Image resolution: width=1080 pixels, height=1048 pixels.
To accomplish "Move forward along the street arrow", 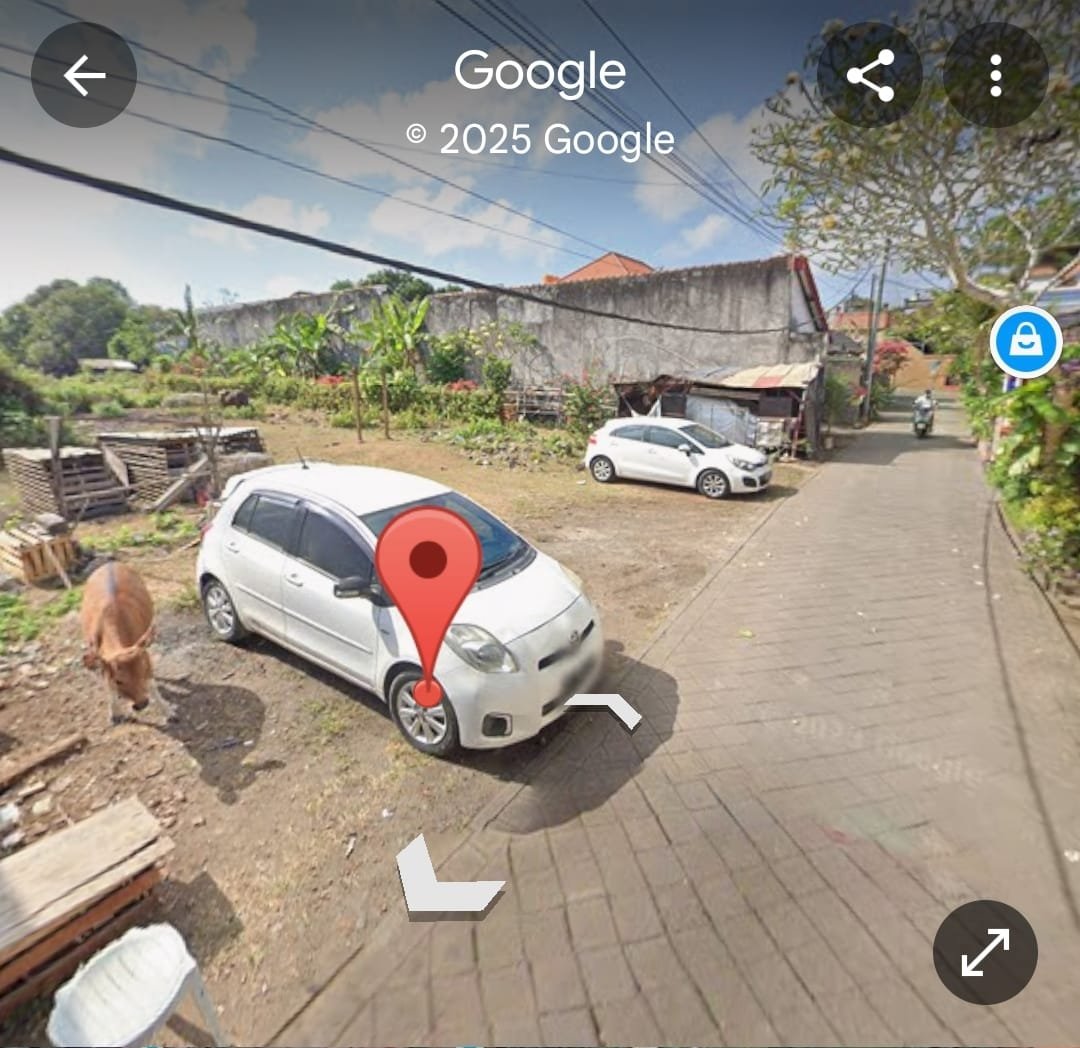I will tap(608, 708).
